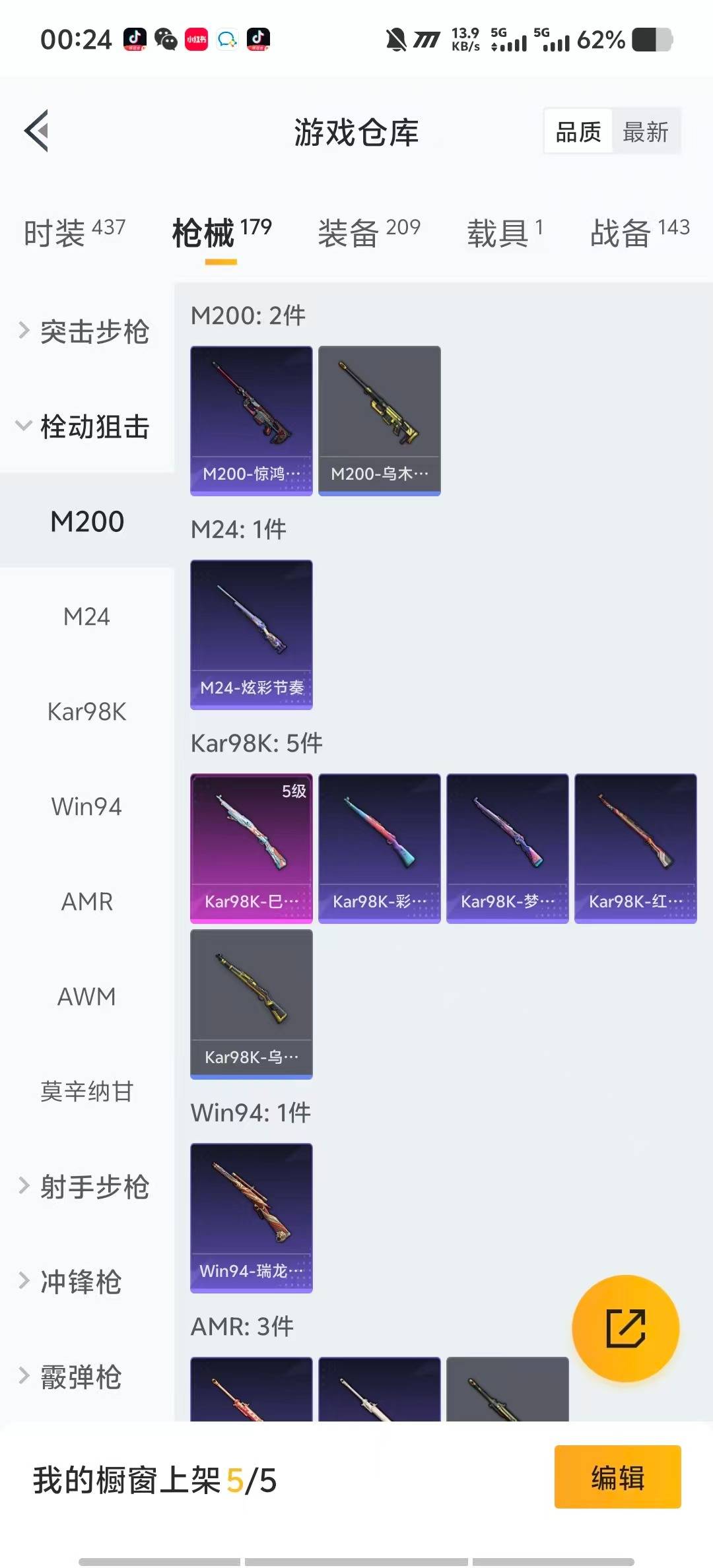The height and width of the screenshot is (1568, 713).
Task: View the M24-炫彩节奏 skin
Action: coord(251,634)
